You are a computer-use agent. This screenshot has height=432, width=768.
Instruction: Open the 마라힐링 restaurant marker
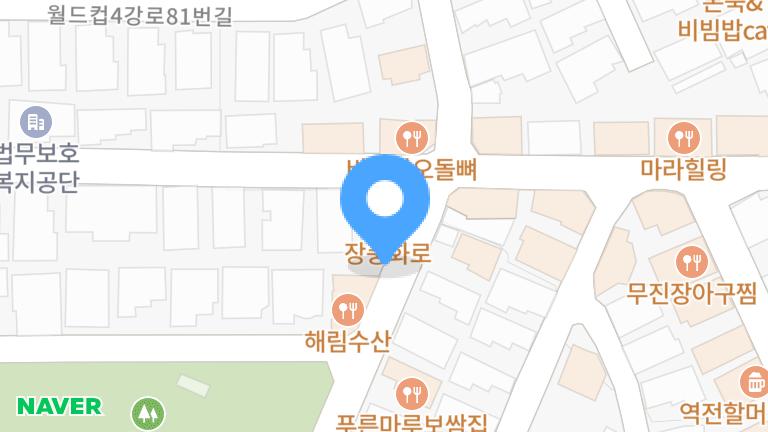(x=683, y=136)
